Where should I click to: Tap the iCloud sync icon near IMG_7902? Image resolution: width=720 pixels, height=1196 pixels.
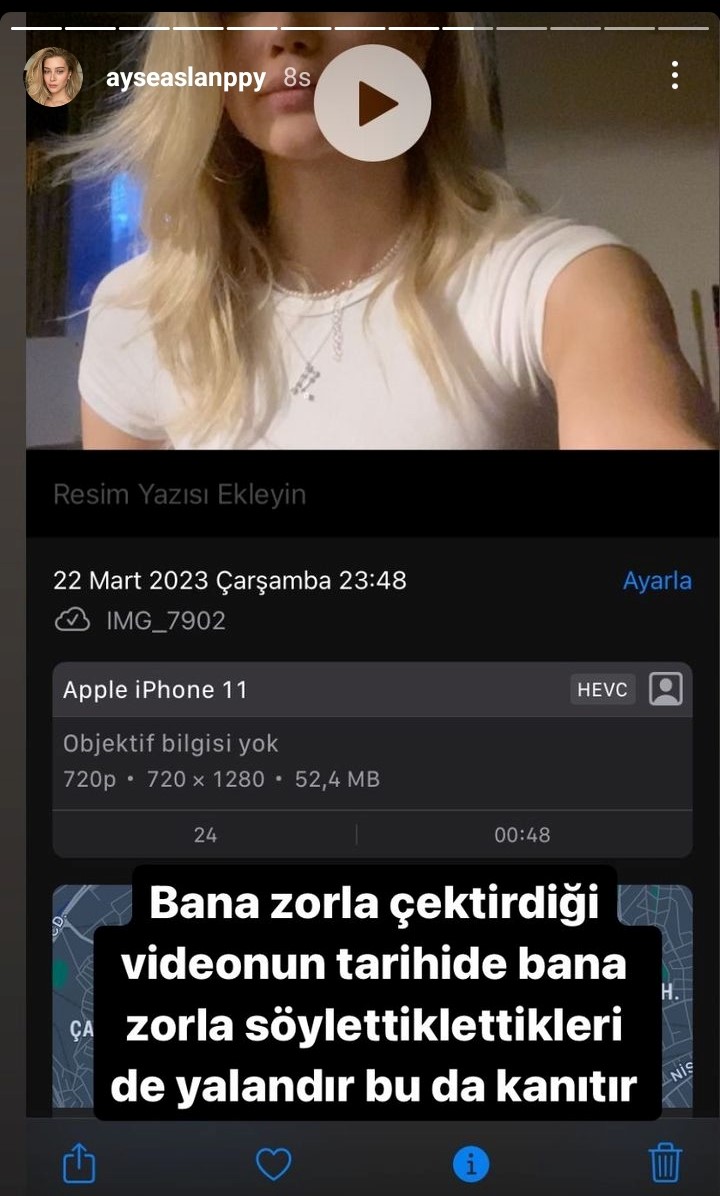[x=72, y=620]
